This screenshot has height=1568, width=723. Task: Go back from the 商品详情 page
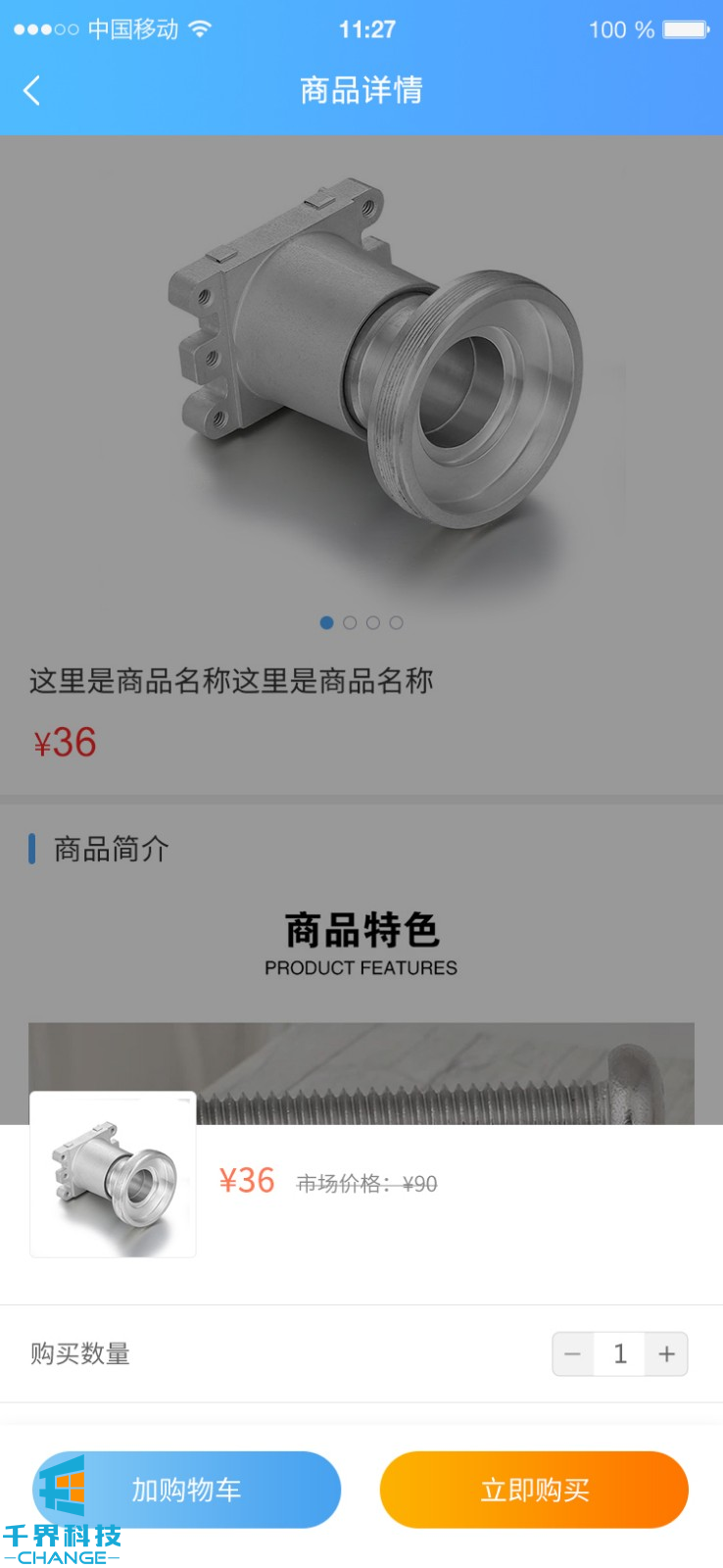coord(32,91)
